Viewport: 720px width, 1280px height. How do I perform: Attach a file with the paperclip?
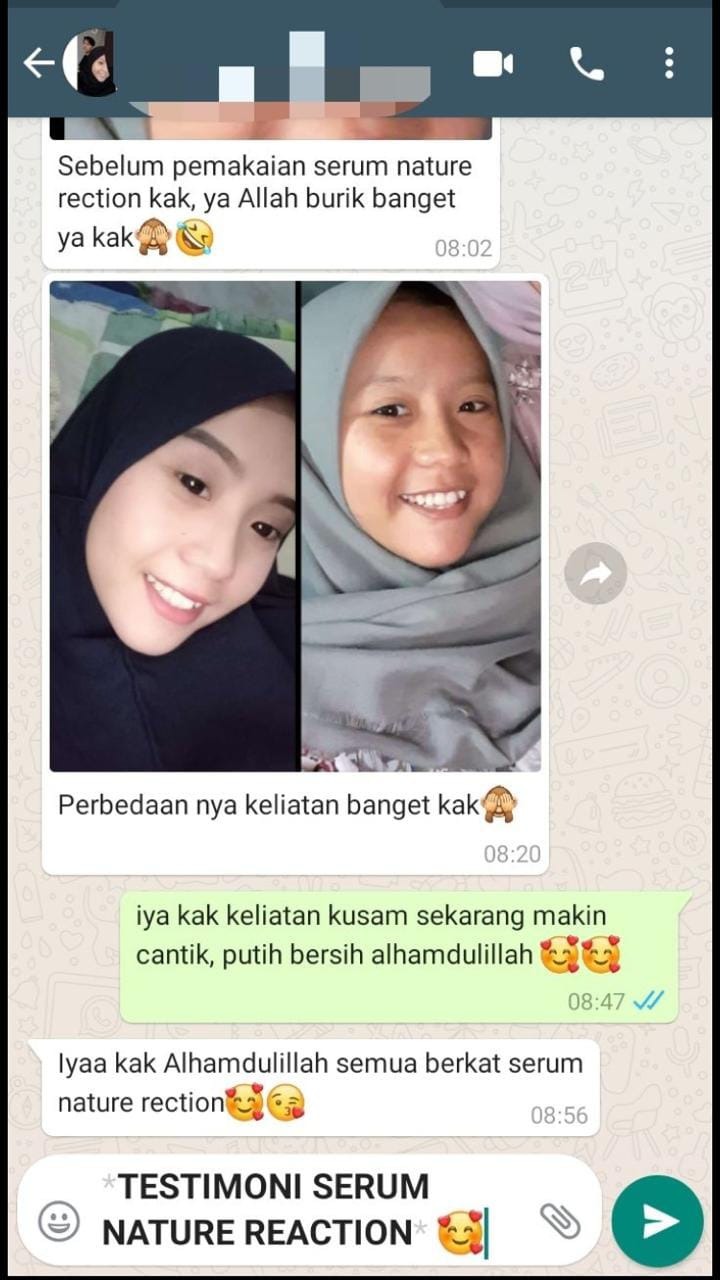coord(560,1221)
